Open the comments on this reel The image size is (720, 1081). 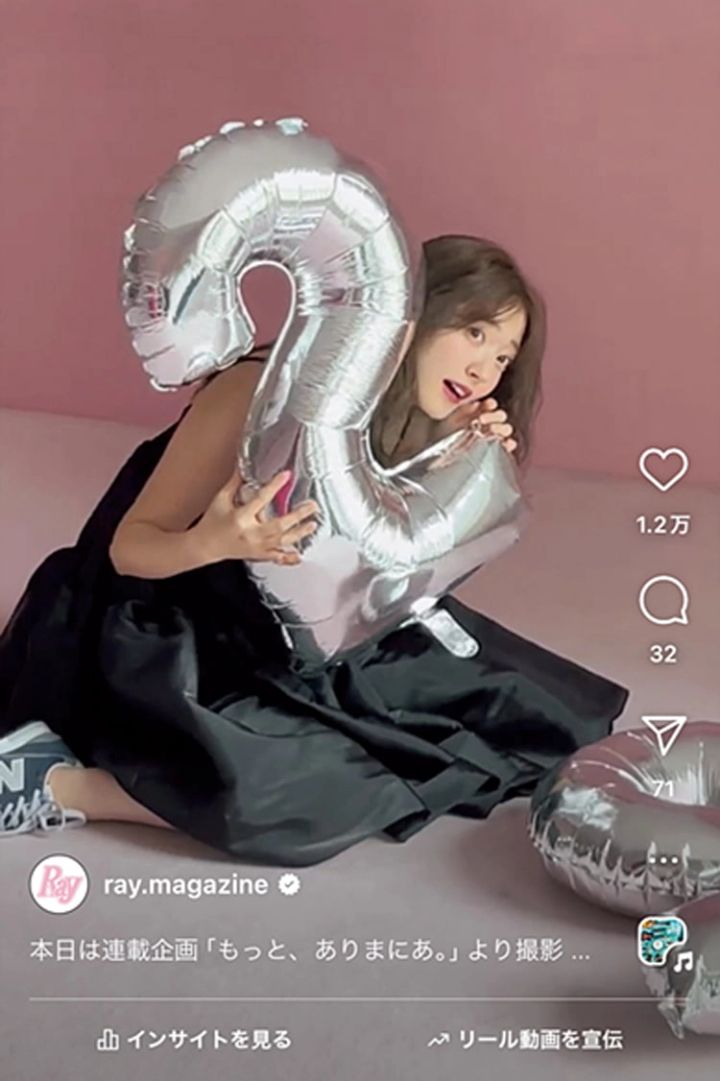[x=663, y=602]
